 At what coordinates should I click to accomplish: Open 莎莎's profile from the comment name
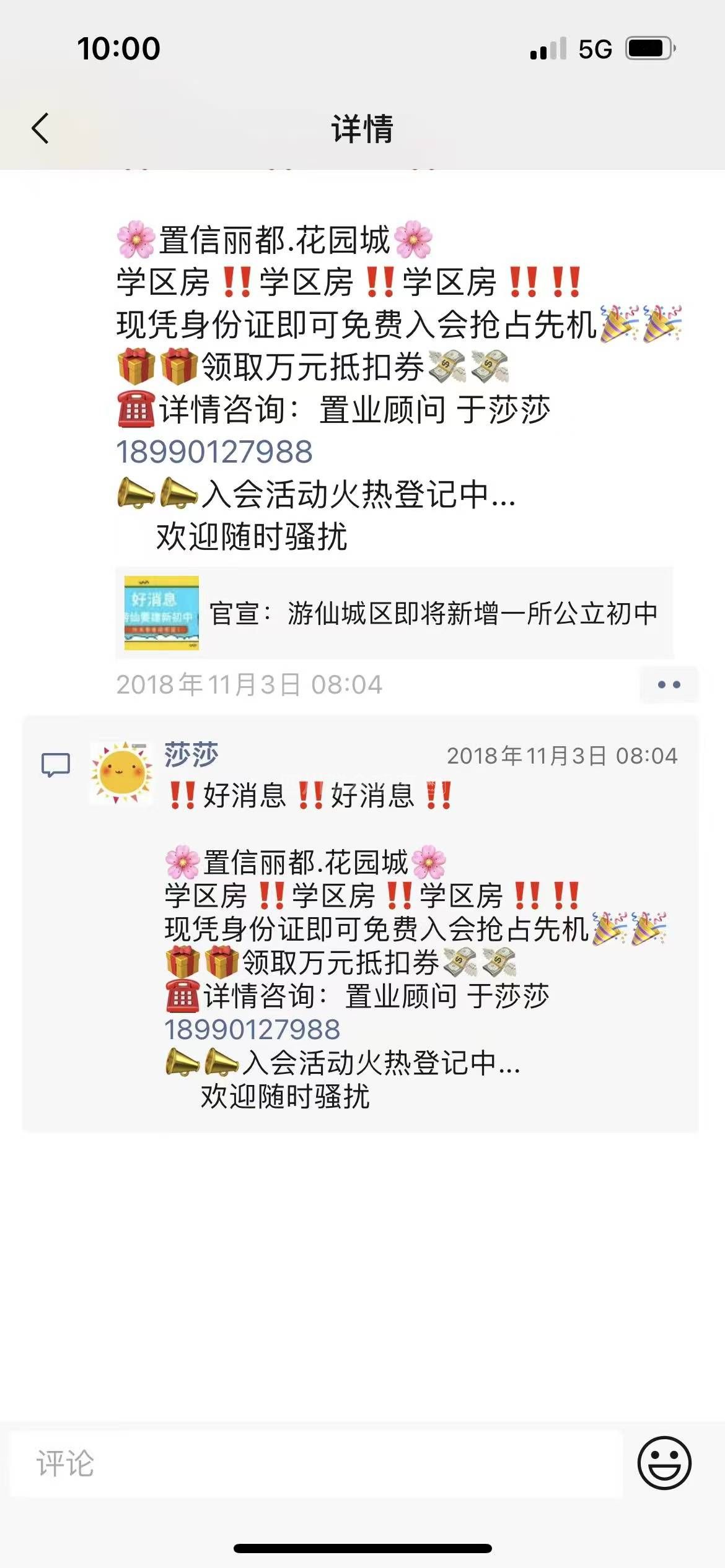pos(191,755)
